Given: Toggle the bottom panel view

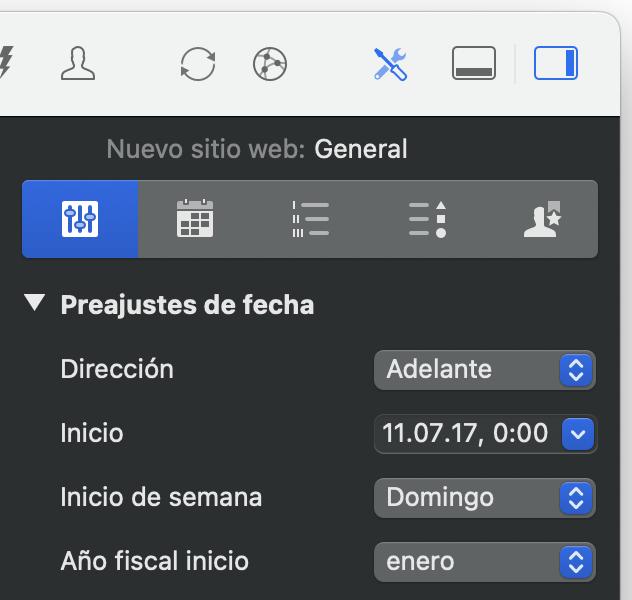Looking at the screenshot, I should (x=474, y=64).
